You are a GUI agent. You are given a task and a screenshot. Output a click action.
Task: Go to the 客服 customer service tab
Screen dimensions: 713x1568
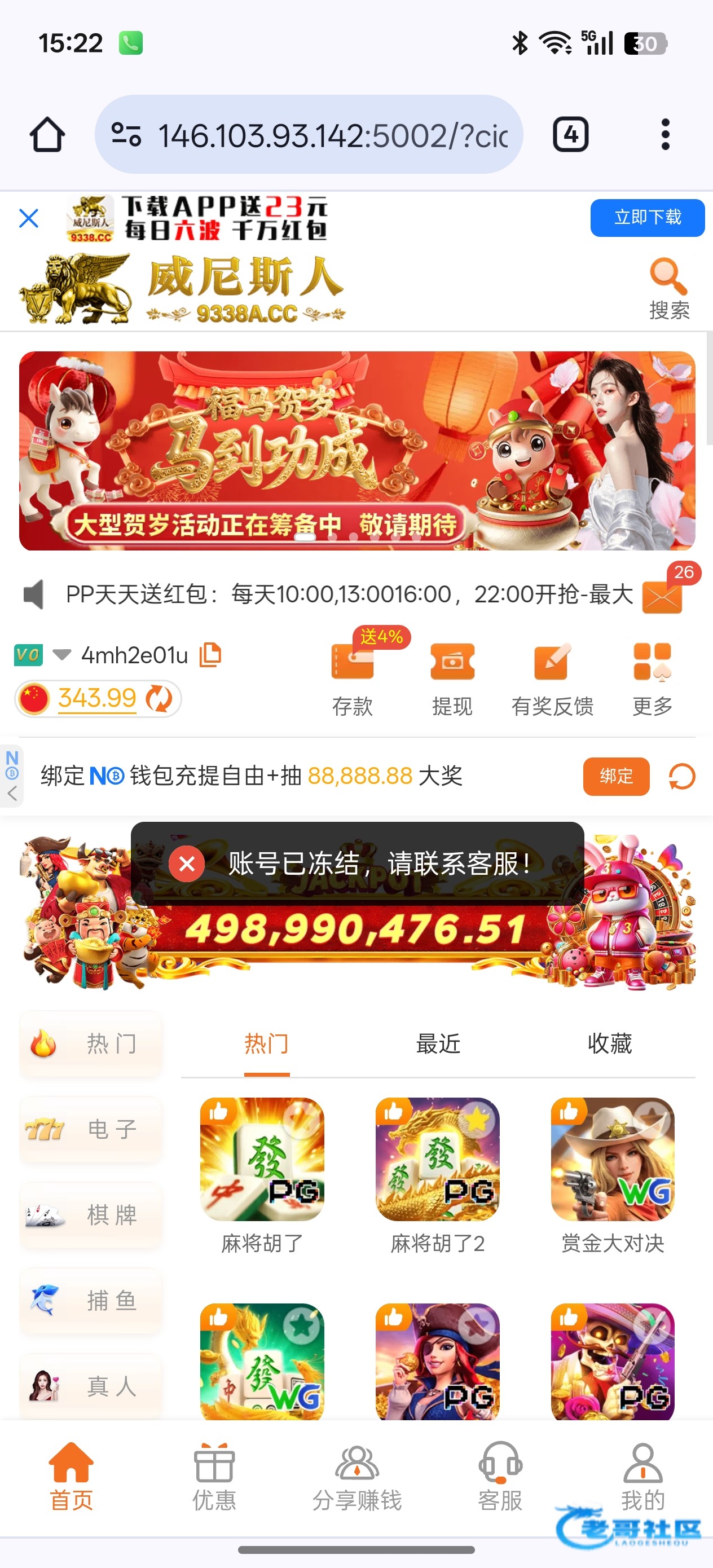coord(500,1476)
